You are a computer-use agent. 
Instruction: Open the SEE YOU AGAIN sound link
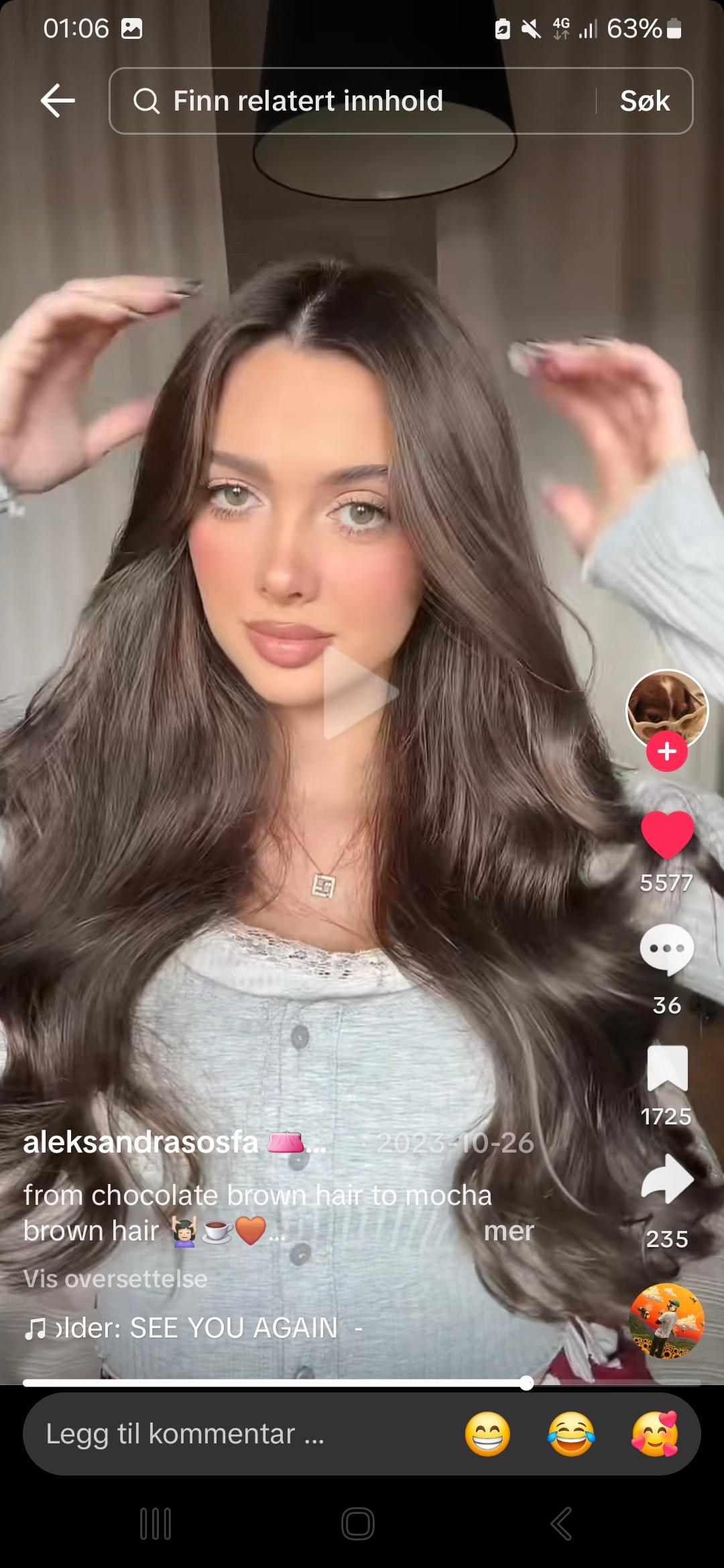[194, 1327]
